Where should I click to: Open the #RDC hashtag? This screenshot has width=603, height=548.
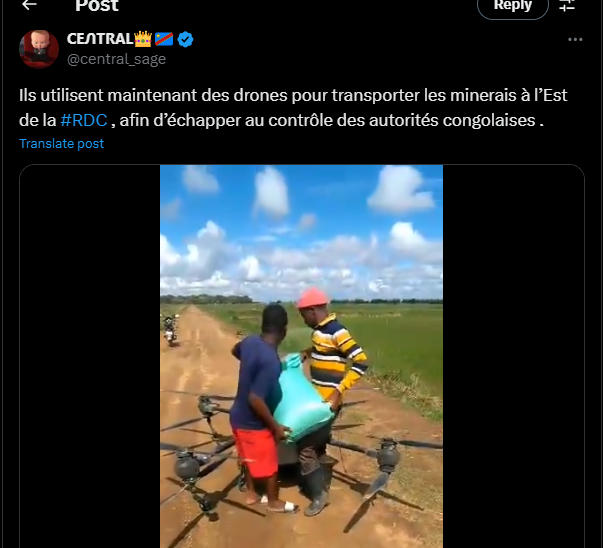[83, 120]
